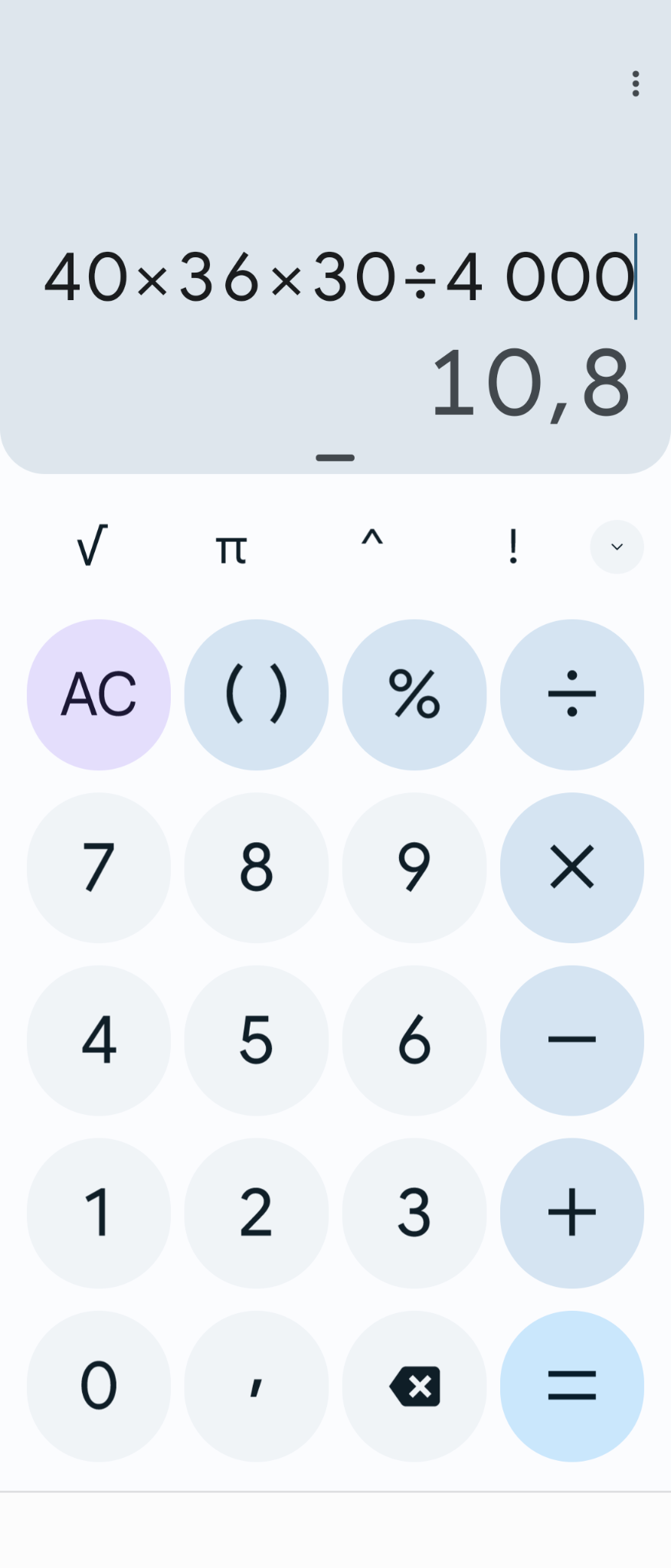The height and width of the screenshot is (1568, 671).
Task: Type the number 5
Action: (257, 1040)
